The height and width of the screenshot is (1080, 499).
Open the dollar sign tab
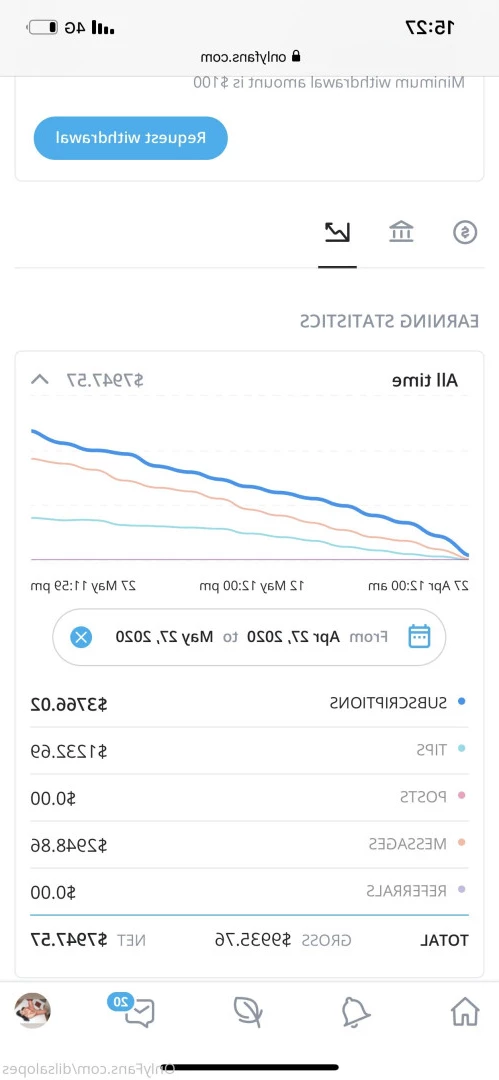point(465,233)
